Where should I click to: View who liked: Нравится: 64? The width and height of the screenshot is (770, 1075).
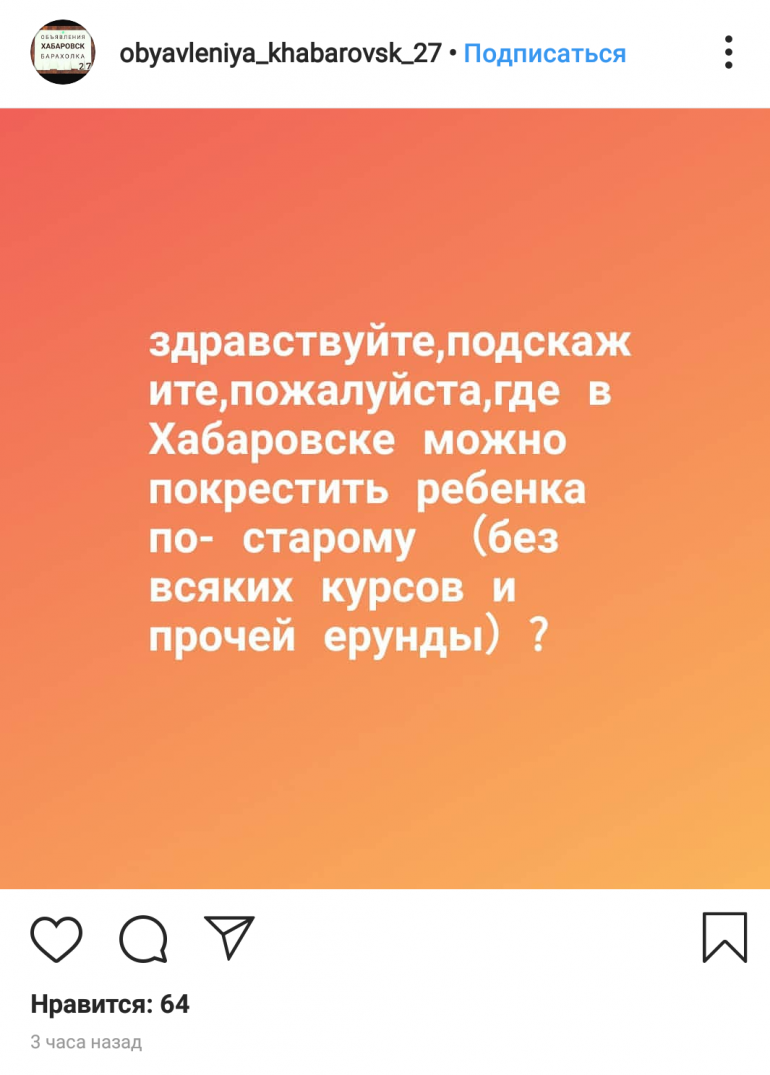(110, 1003)
